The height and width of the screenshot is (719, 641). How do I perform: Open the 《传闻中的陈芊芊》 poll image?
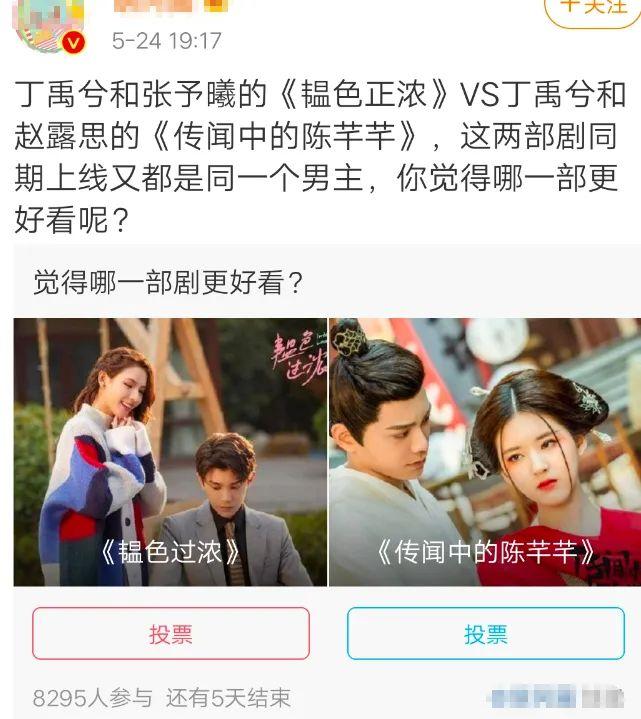(x=485, y=452)
